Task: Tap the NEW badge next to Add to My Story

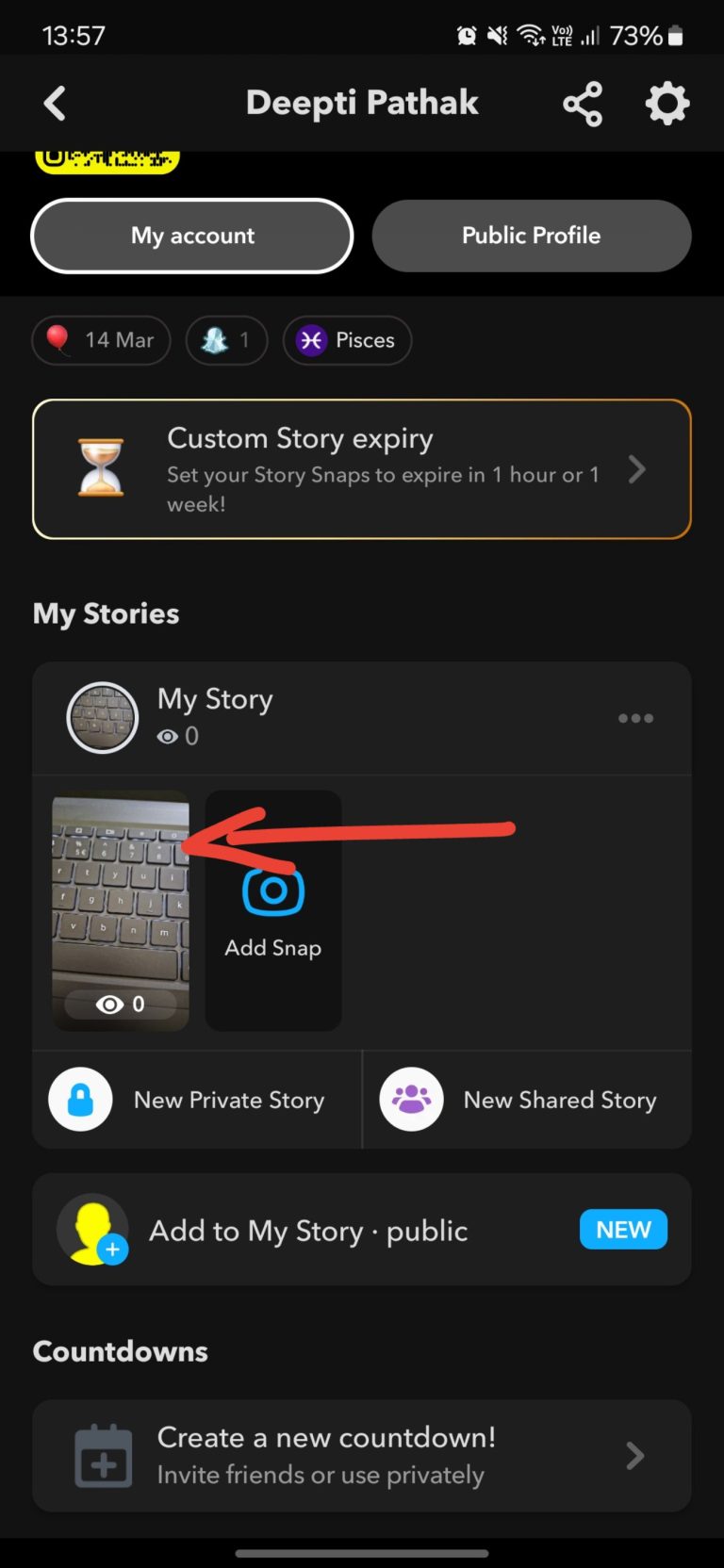Action: point(623,1229)
